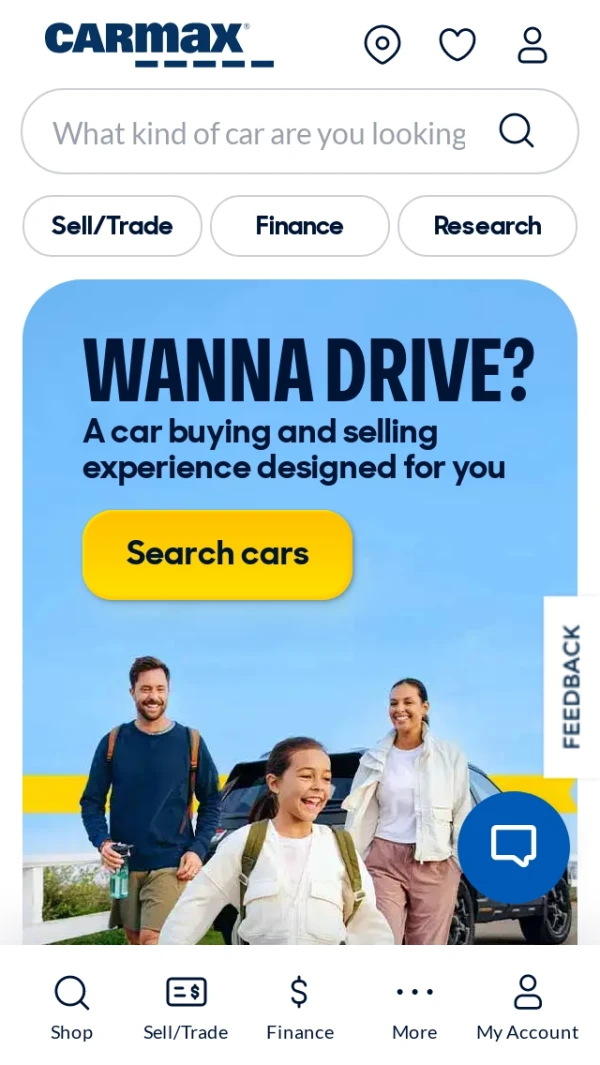Open the chat bubble button
The width and height of the screenshot is (600, 1065).
[514, 847]
